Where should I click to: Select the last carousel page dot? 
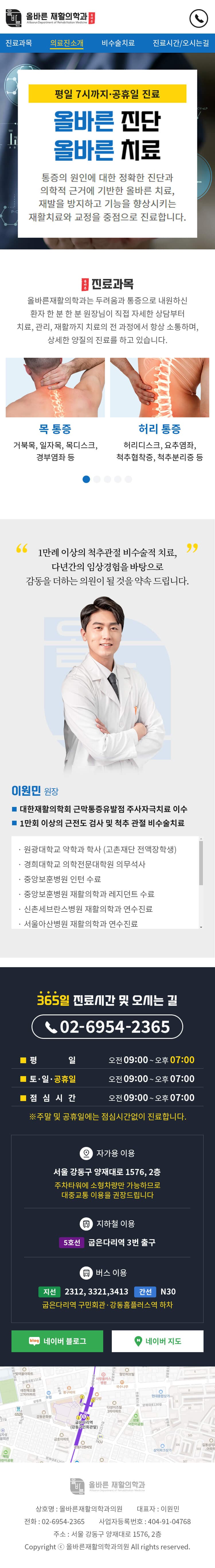(x=128, y=479)
